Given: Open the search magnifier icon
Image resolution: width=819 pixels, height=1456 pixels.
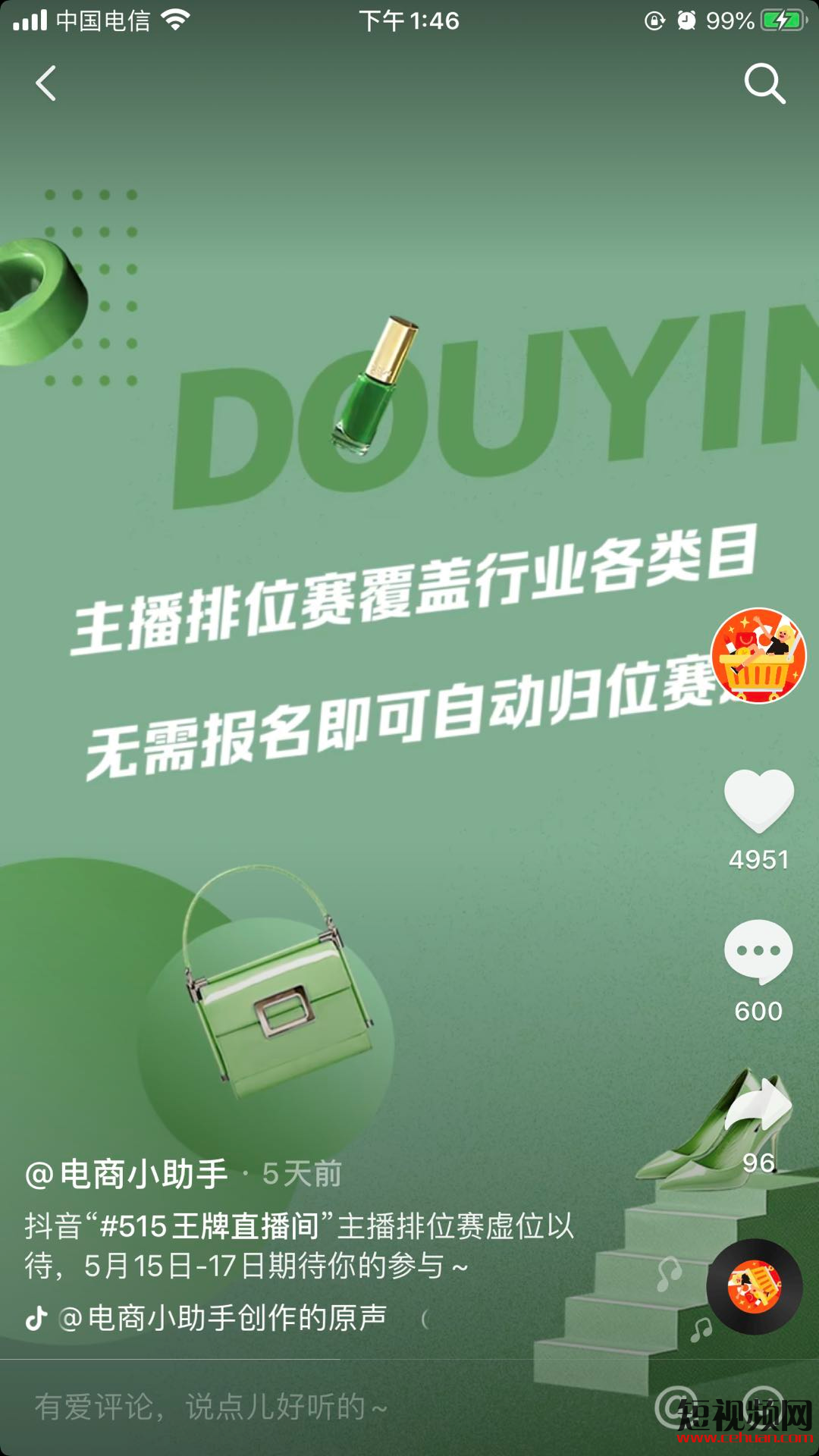Looking at the screenshot, I should coord(764,83).
